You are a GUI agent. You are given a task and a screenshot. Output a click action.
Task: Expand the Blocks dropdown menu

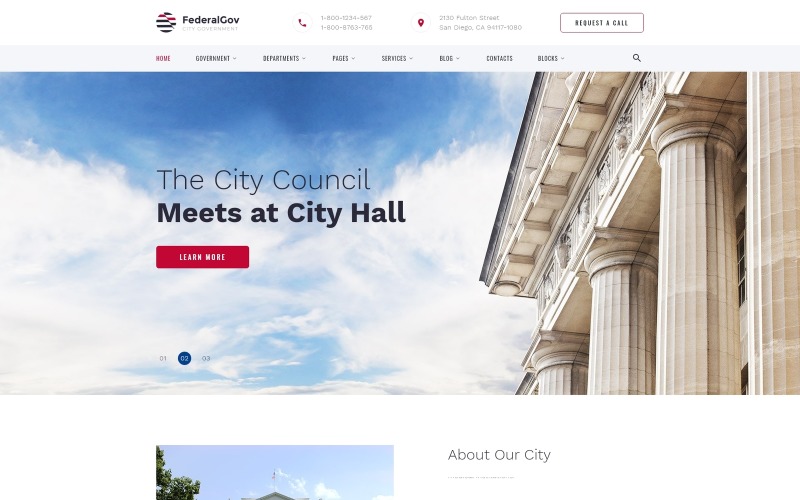(550, 59)
